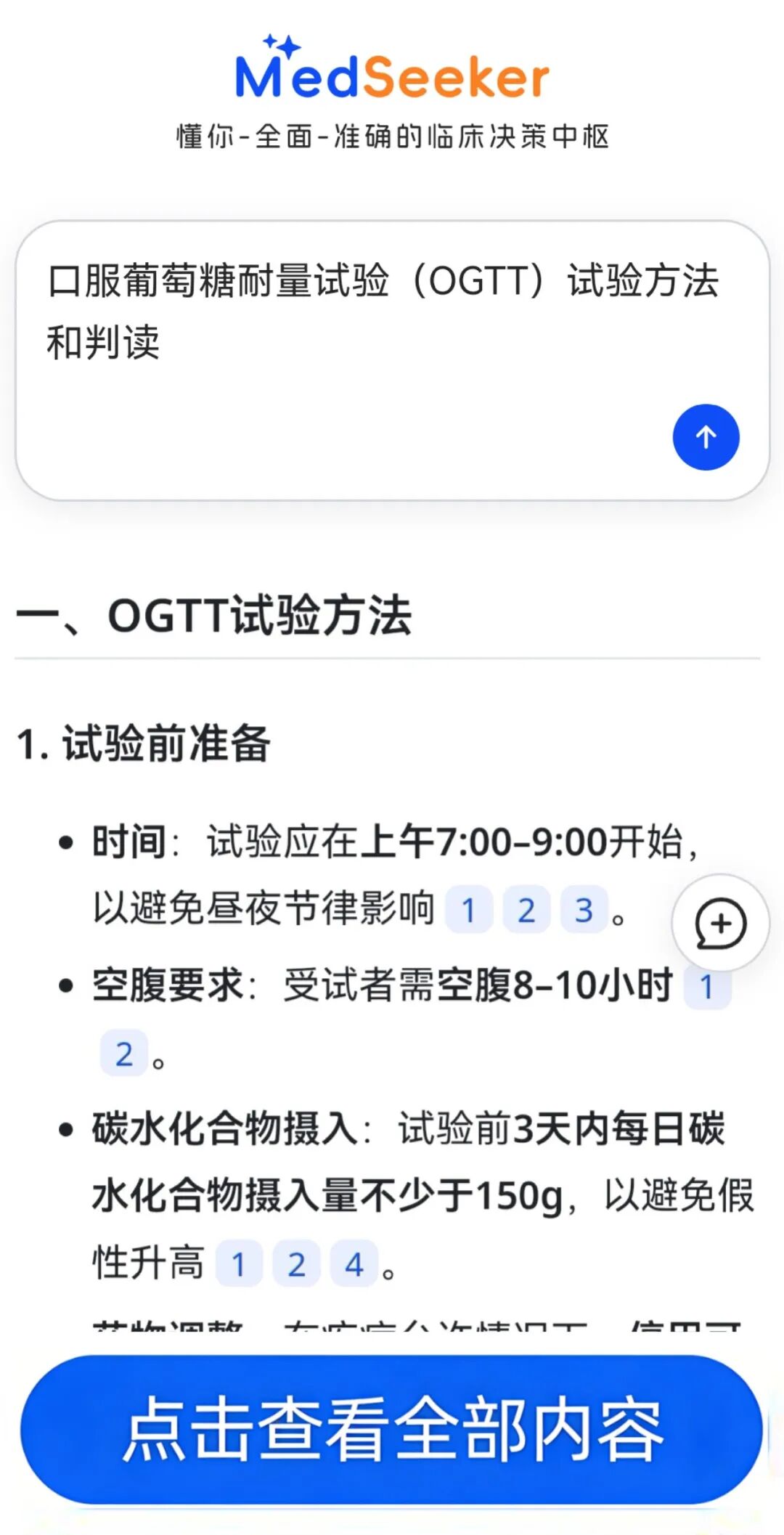Send the OGTT query with the blue arrow
This screenshot has height=1535, width=784.
tap(706, 437)
